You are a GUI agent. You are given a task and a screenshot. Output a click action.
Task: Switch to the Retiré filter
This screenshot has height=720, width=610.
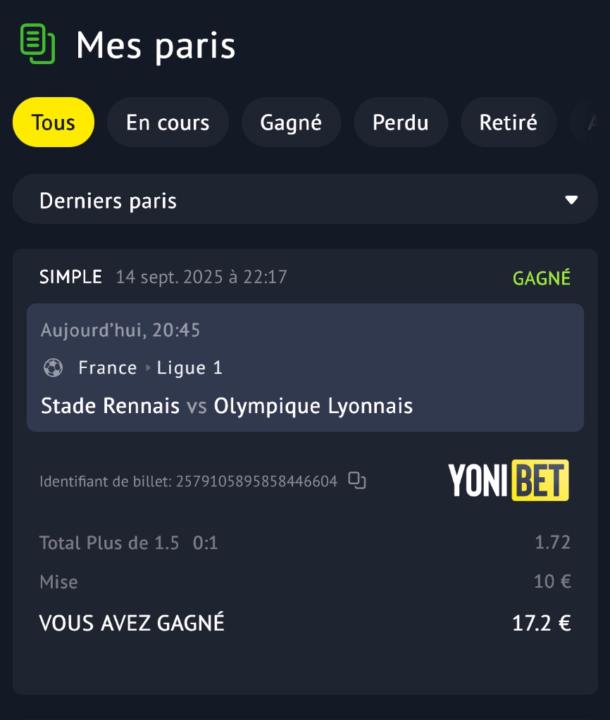(508, 123)
